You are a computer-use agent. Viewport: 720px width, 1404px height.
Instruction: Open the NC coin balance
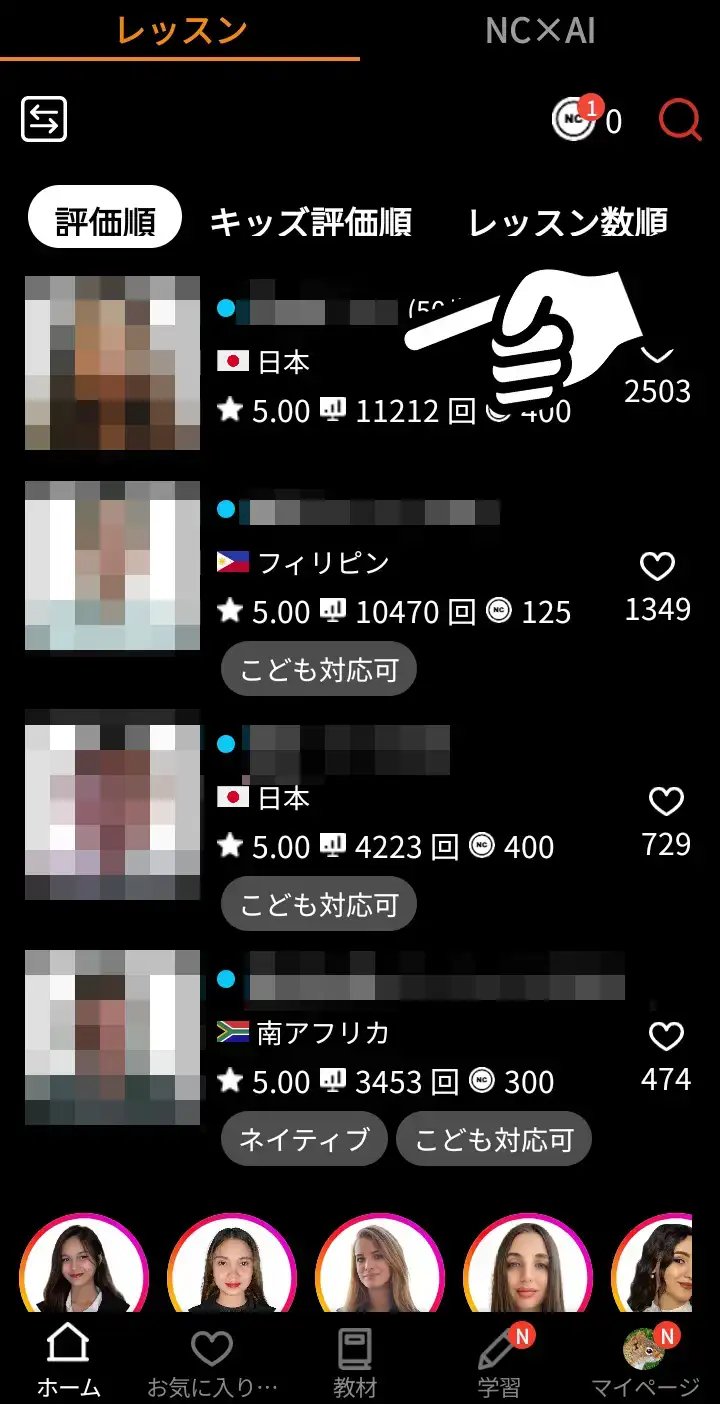586,121
